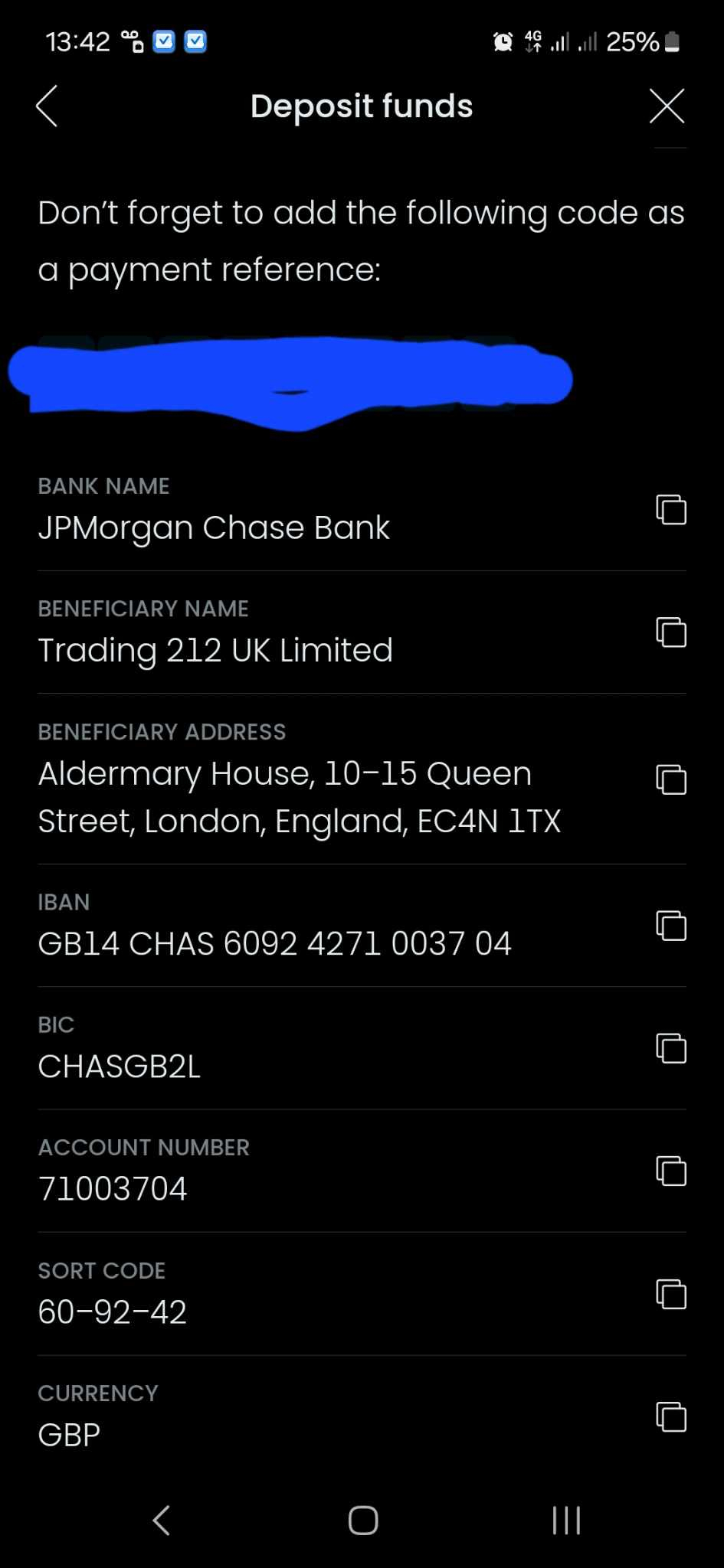Copy the IBAN number
This screenshot has width=724, height=1568.
click(671, 926)
